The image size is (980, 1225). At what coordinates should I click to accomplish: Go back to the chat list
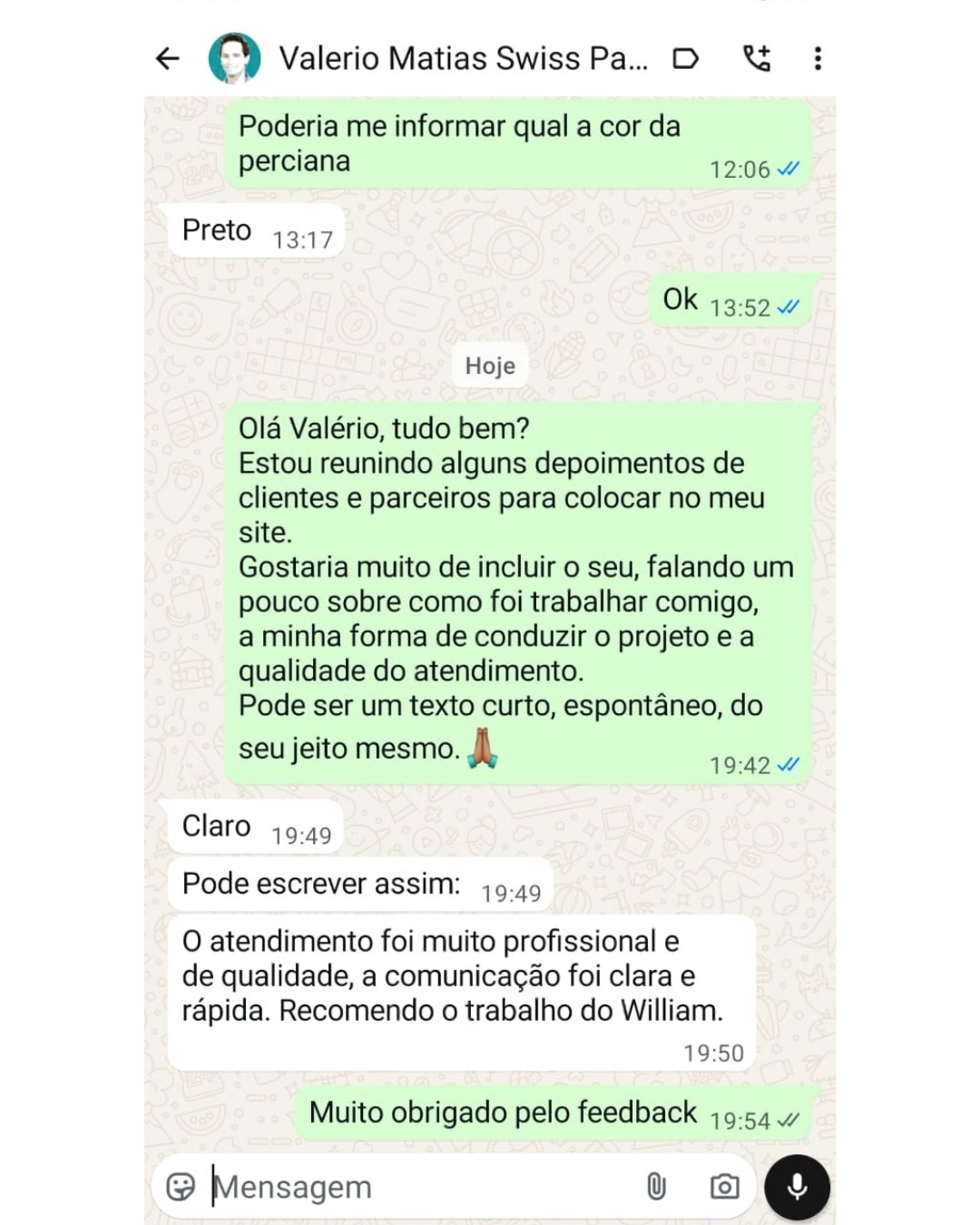click(x=169, y=59)
